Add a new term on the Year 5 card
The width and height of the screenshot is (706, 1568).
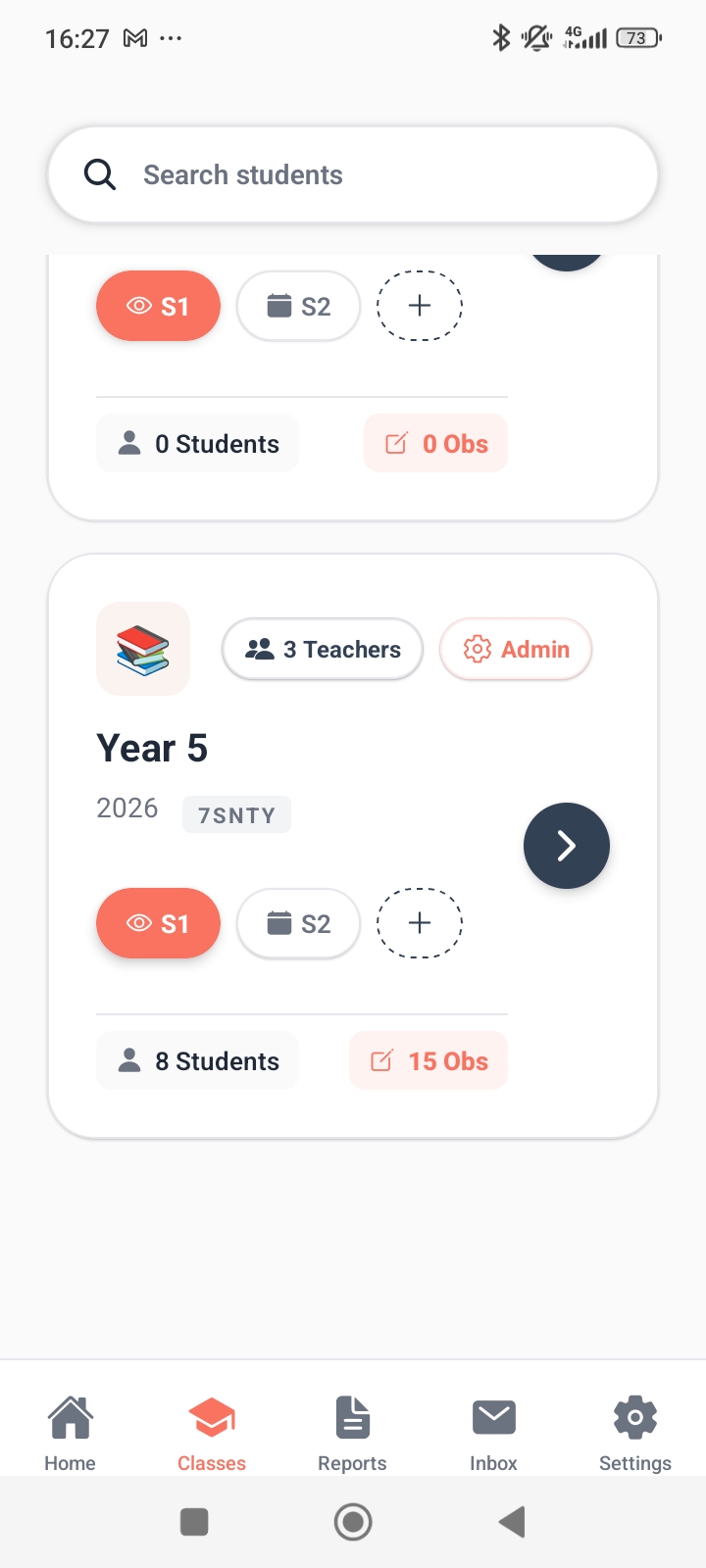pos(420,923)
